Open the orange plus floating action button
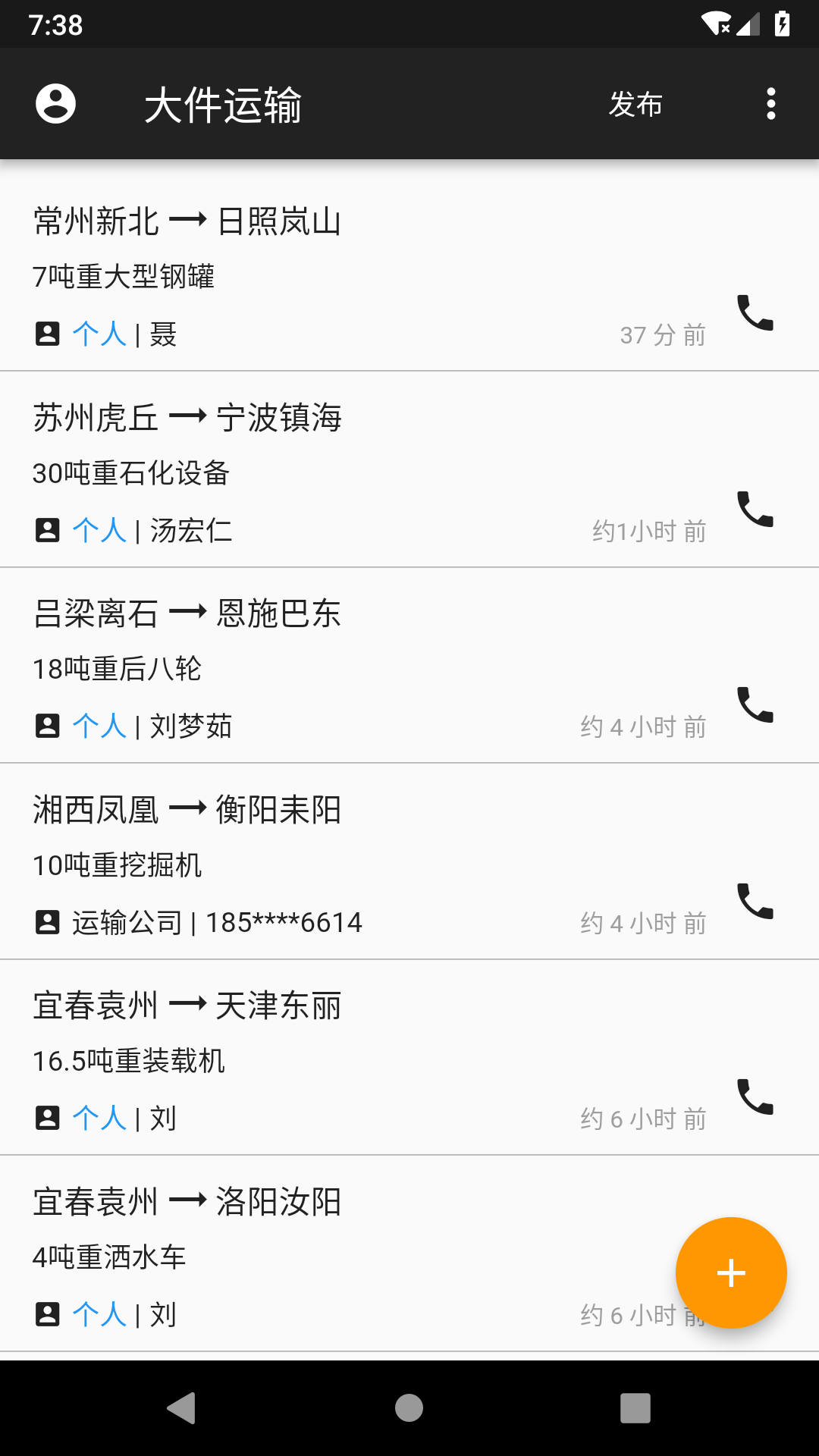The height and width of the screenshot is (1456, 819). click(x=730, y=1273)
